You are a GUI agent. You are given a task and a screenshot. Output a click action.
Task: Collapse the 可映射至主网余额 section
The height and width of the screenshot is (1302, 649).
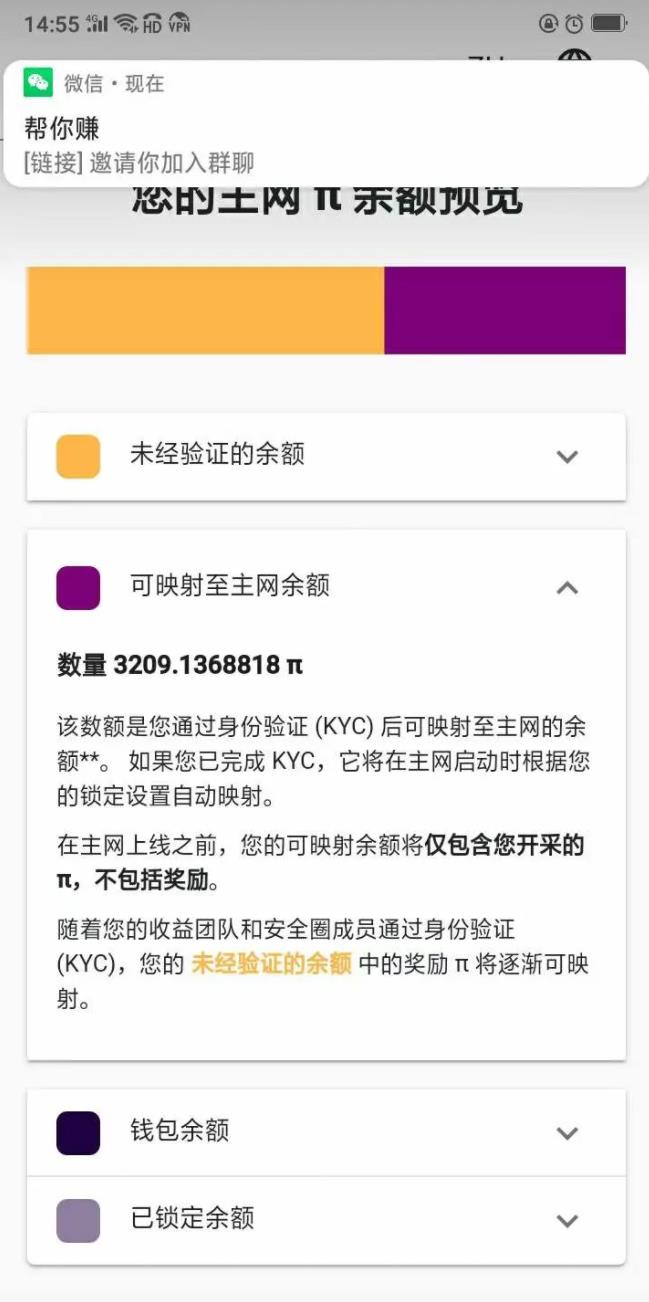point(566,587)
